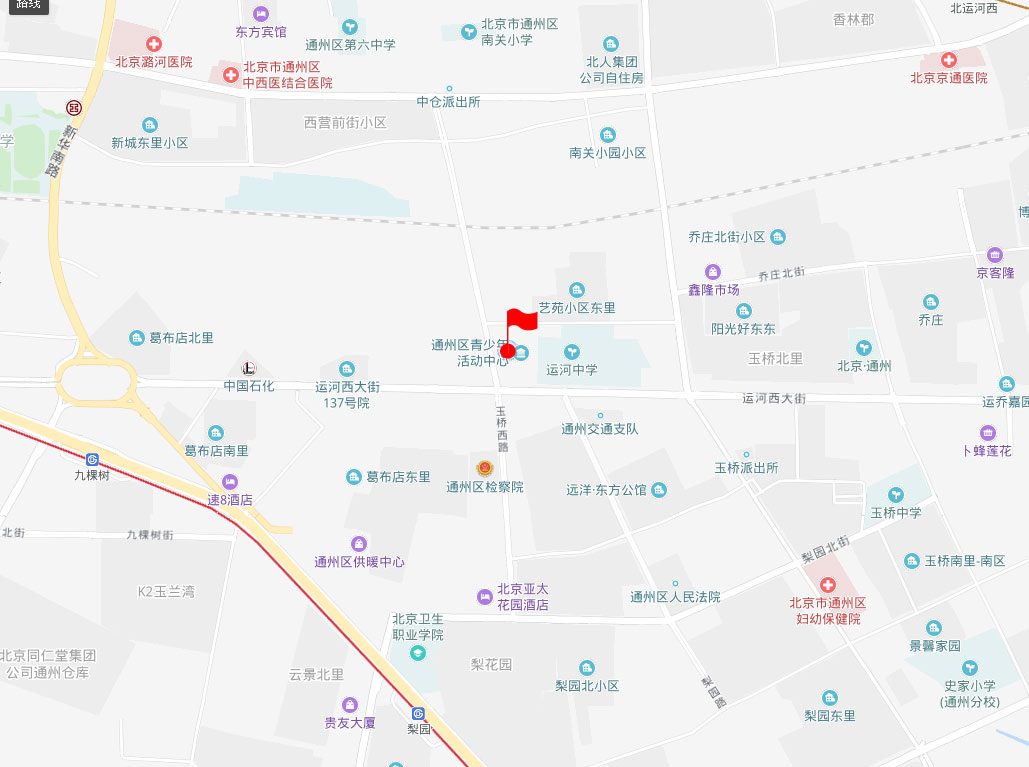Select the 通州区检察院 marker
Screen dimensions: 1029x767
point(485,468)
